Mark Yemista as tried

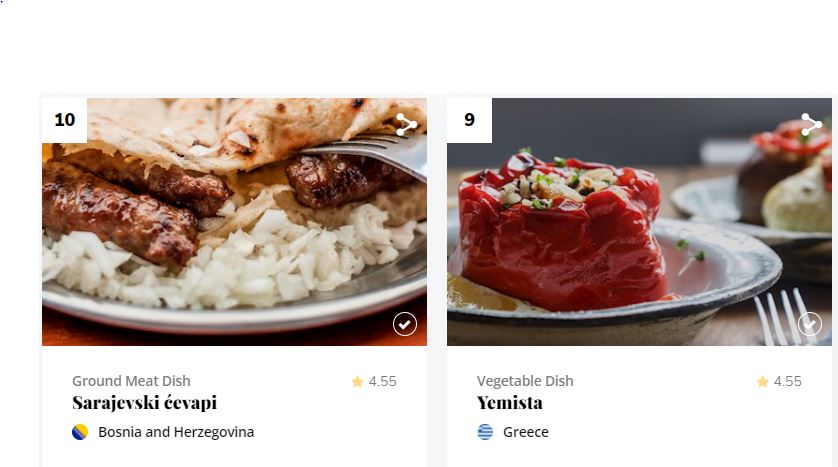[809, 324]
